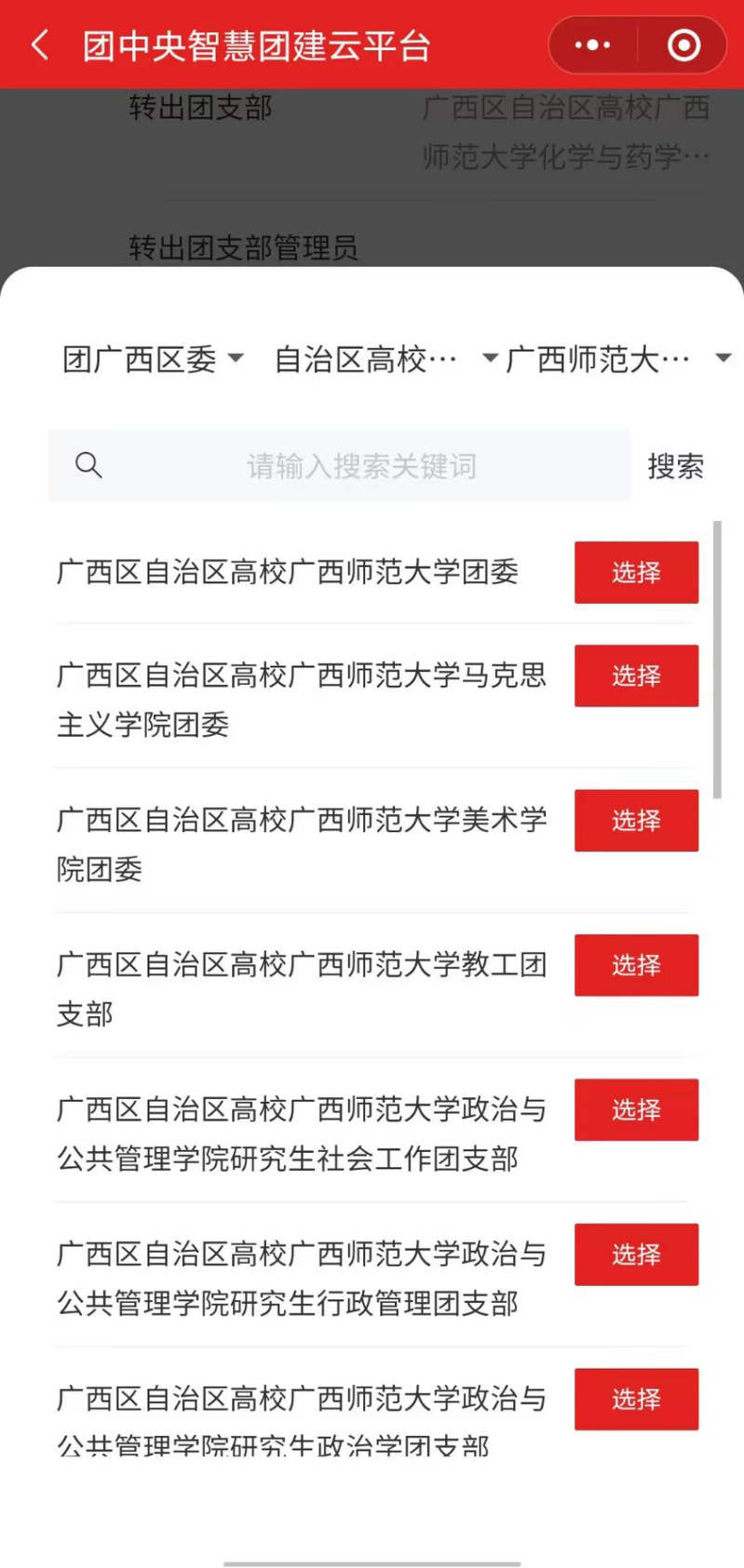Tap the 搜索 button
The width and height of the screenshot is (744, 1568).
(676, 465)
